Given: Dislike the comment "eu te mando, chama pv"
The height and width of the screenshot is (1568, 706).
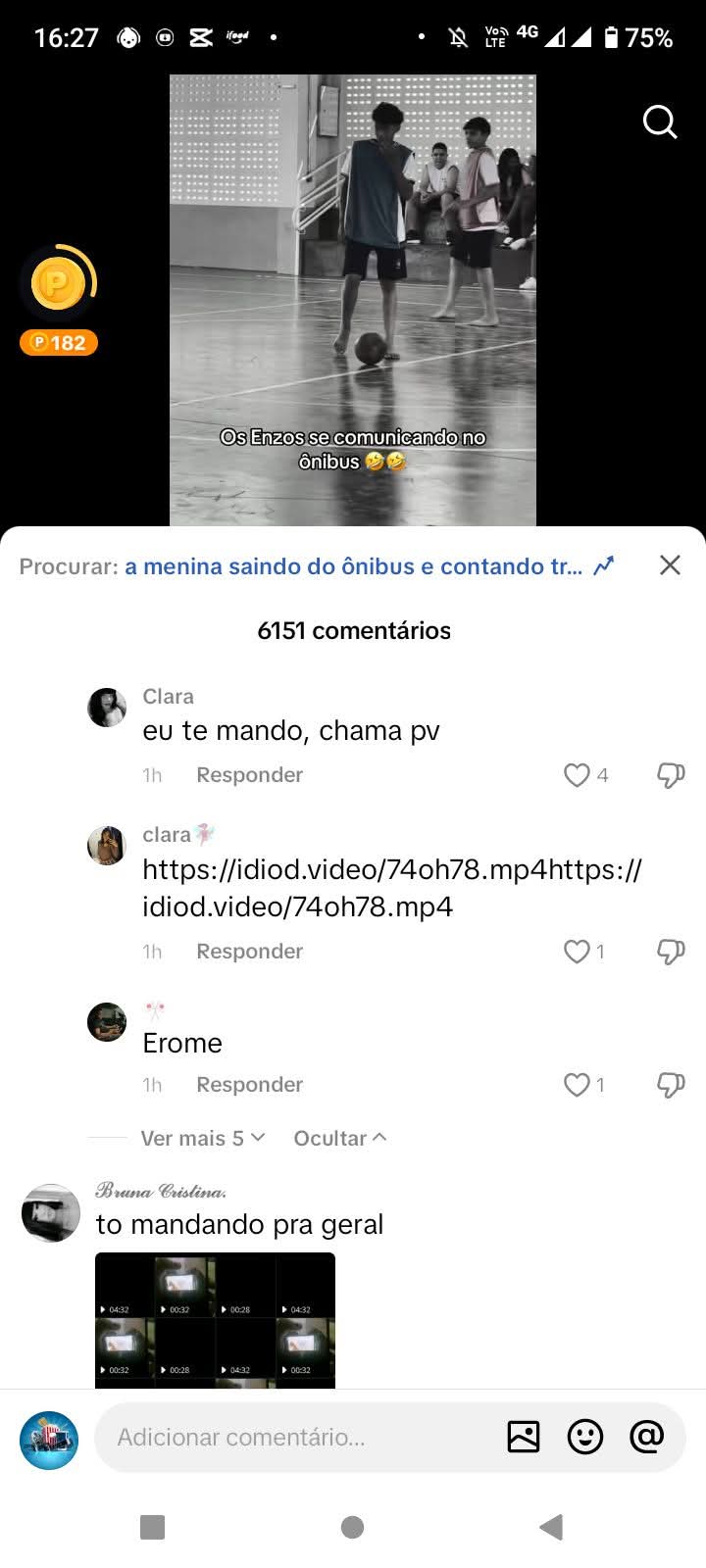Looking at the screenshot, I should pos(671,775).
